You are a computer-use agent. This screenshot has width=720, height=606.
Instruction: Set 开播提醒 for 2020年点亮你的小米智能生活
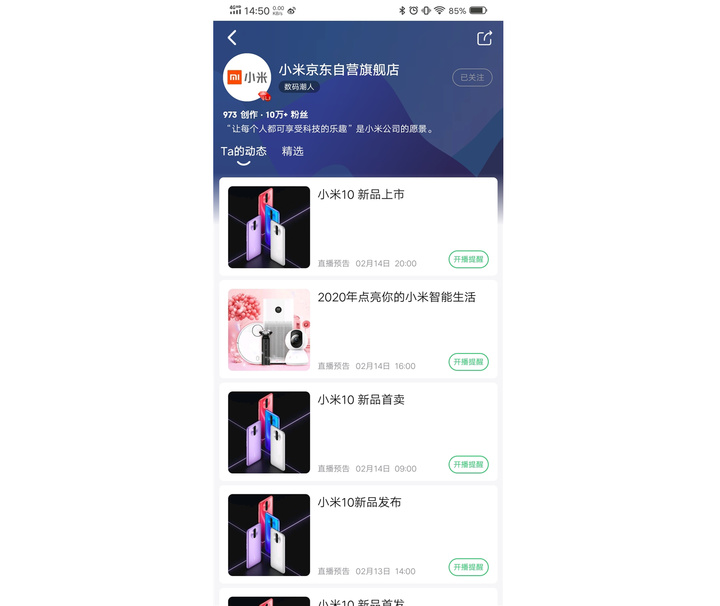[x=468, y=362]
